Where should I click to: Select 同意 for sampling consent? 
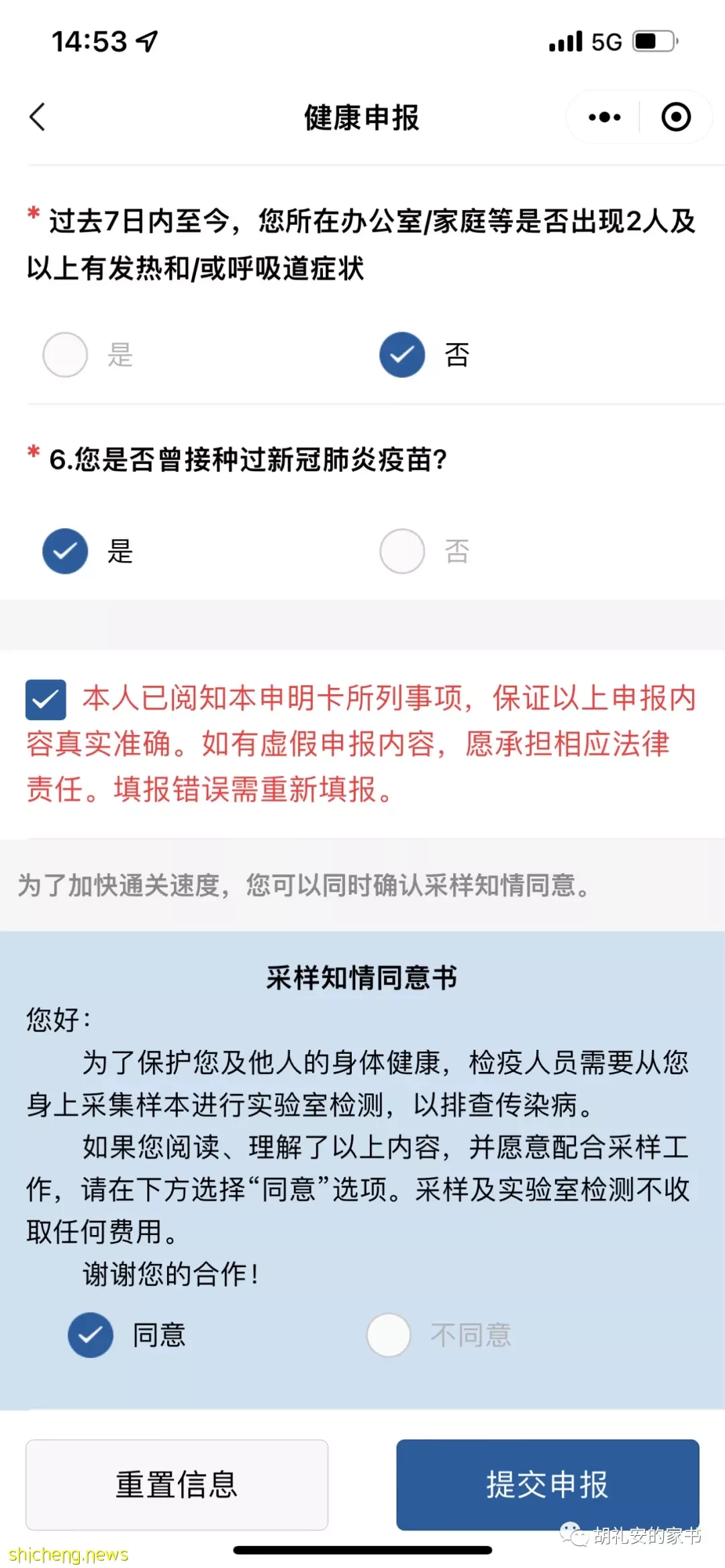point(91,1334)
